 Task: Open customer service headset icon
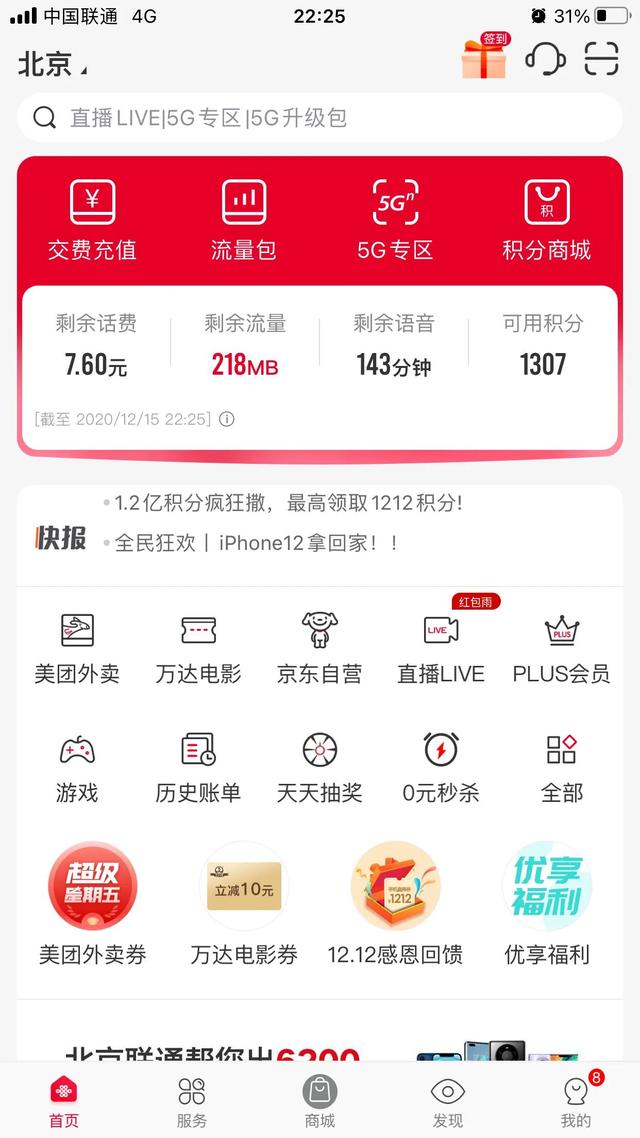coord(544,59)
